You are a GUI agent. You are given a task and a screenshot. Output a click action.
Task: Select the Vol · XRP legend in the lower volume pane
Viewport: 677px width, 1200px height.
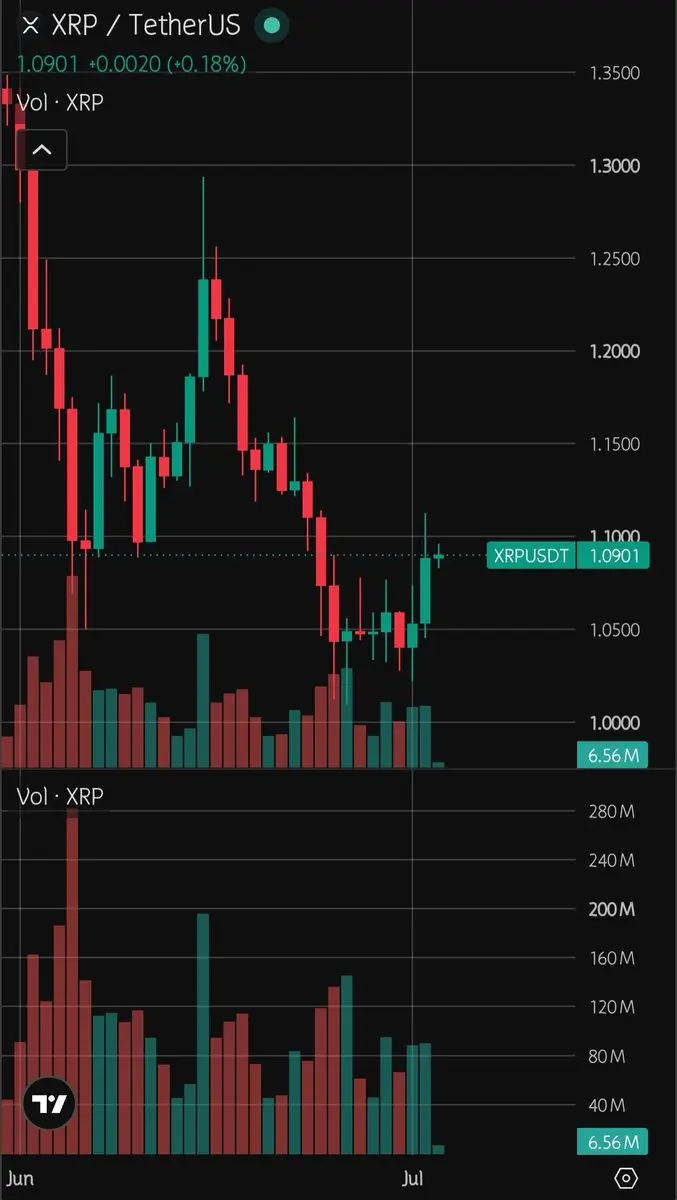coord(61,796)
